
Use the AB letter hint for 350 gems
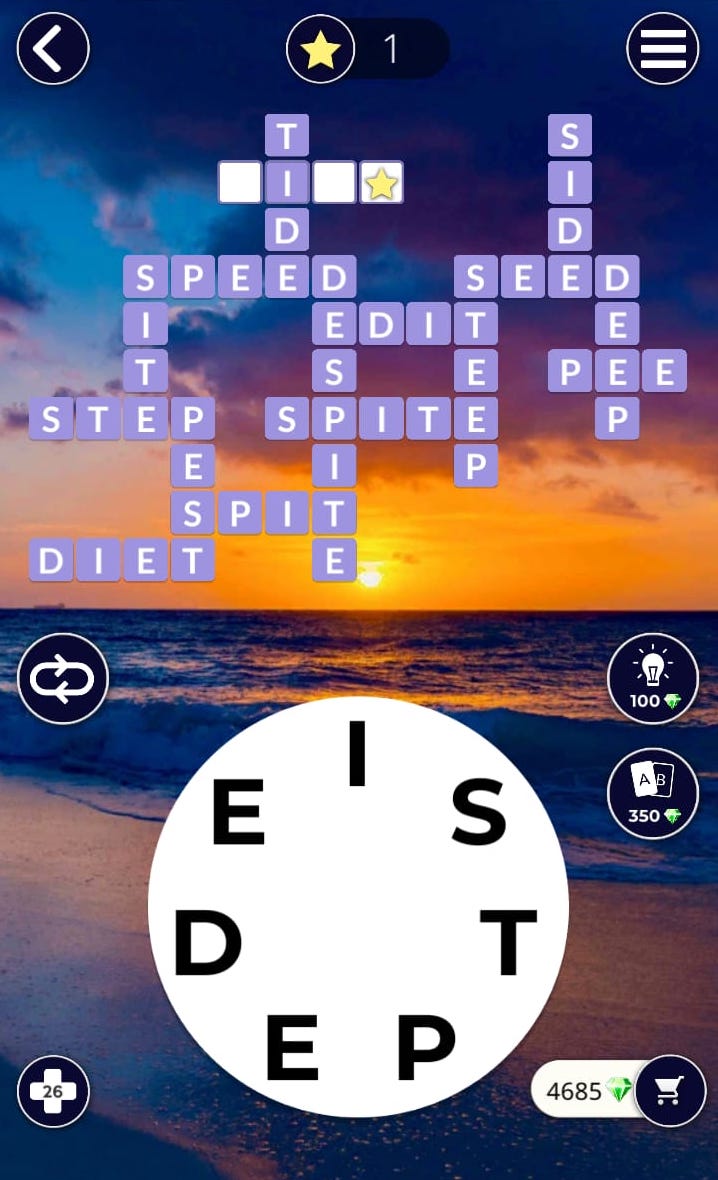[652, 794]
